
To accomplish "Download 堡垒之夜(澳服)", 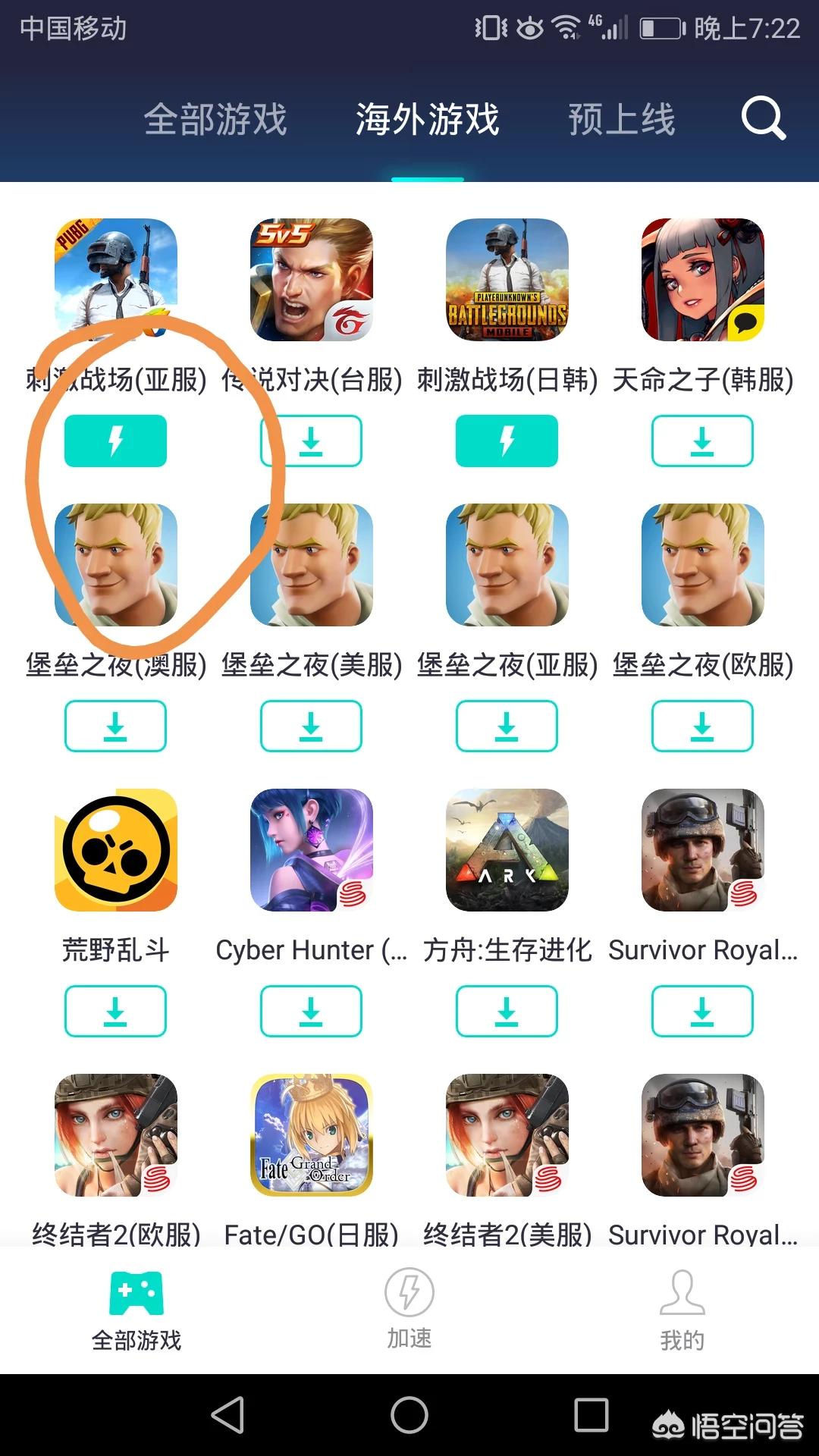I will 115,726.
